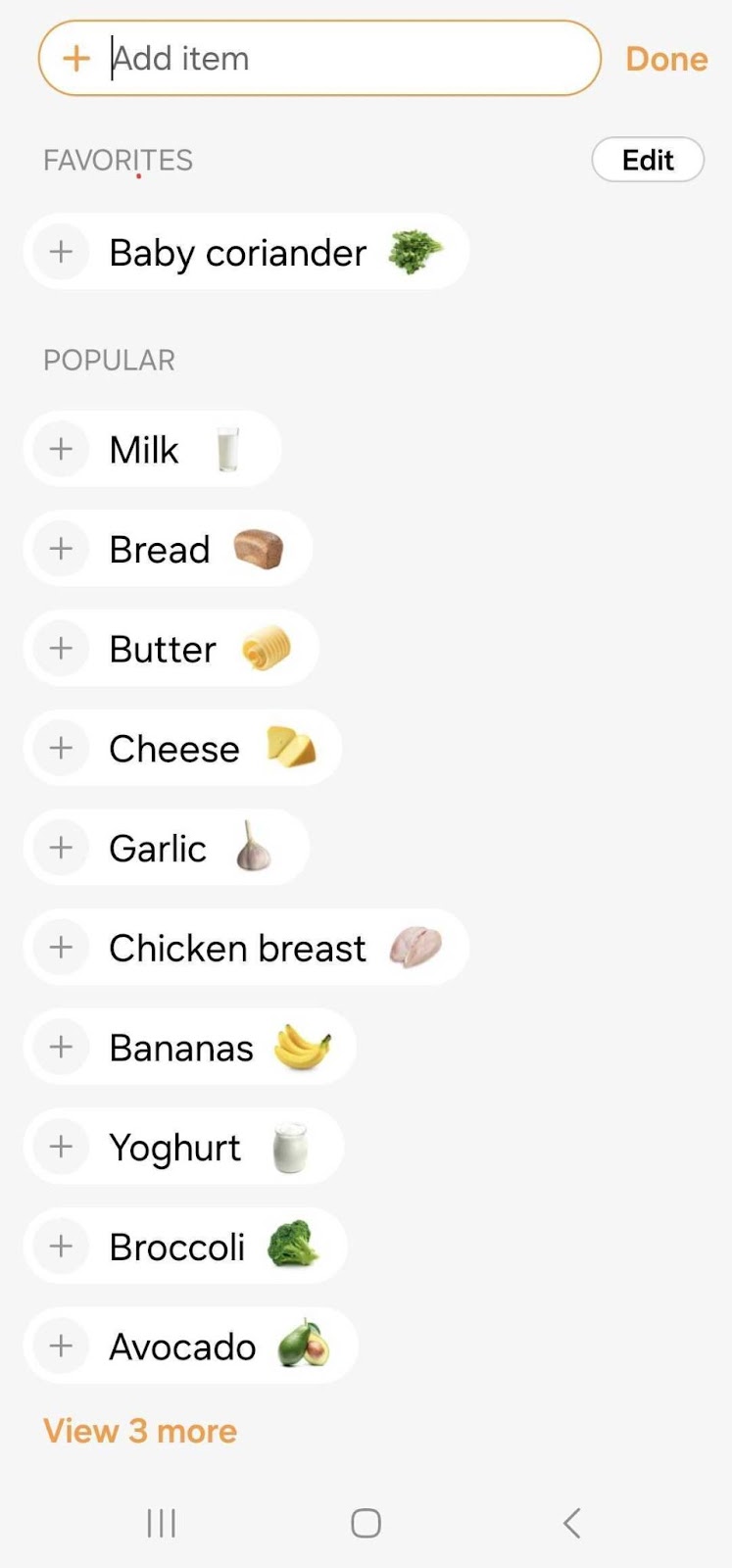Image resolution: width=732 pixels, height=1568 pixels.
Task: Open recent apps from navigation bar
Action: pos(161,1523)
